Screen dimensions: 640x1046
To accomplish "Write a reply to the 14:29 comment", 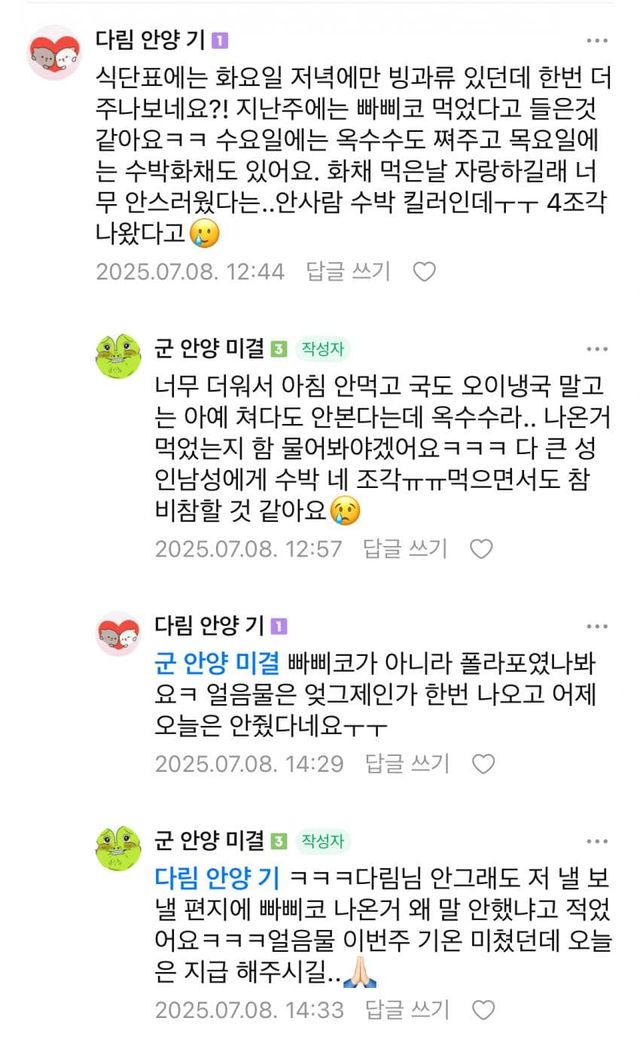I will [405, 764].
